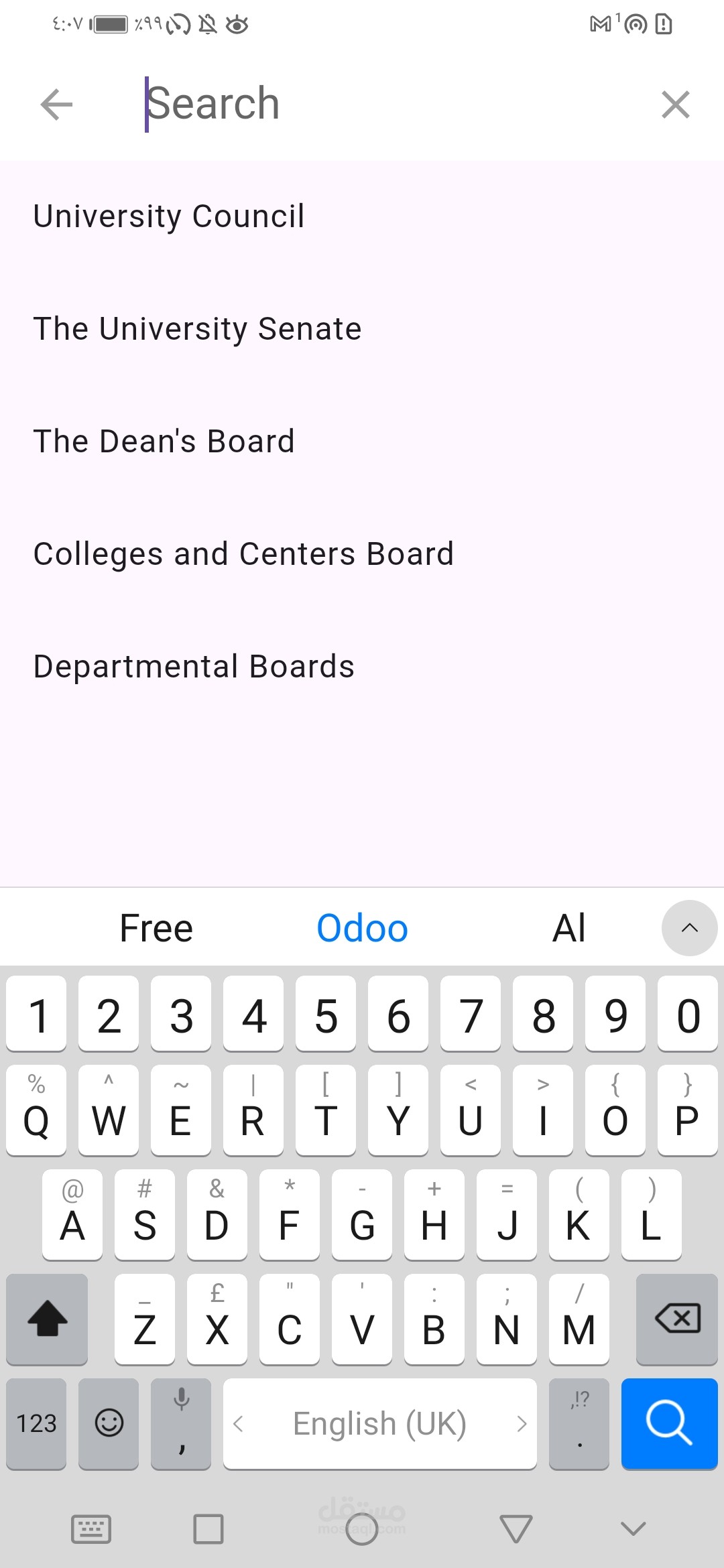Screen dimensions: 724x1568
Task: Clear the search with the X icon
Action: [675, 105]
